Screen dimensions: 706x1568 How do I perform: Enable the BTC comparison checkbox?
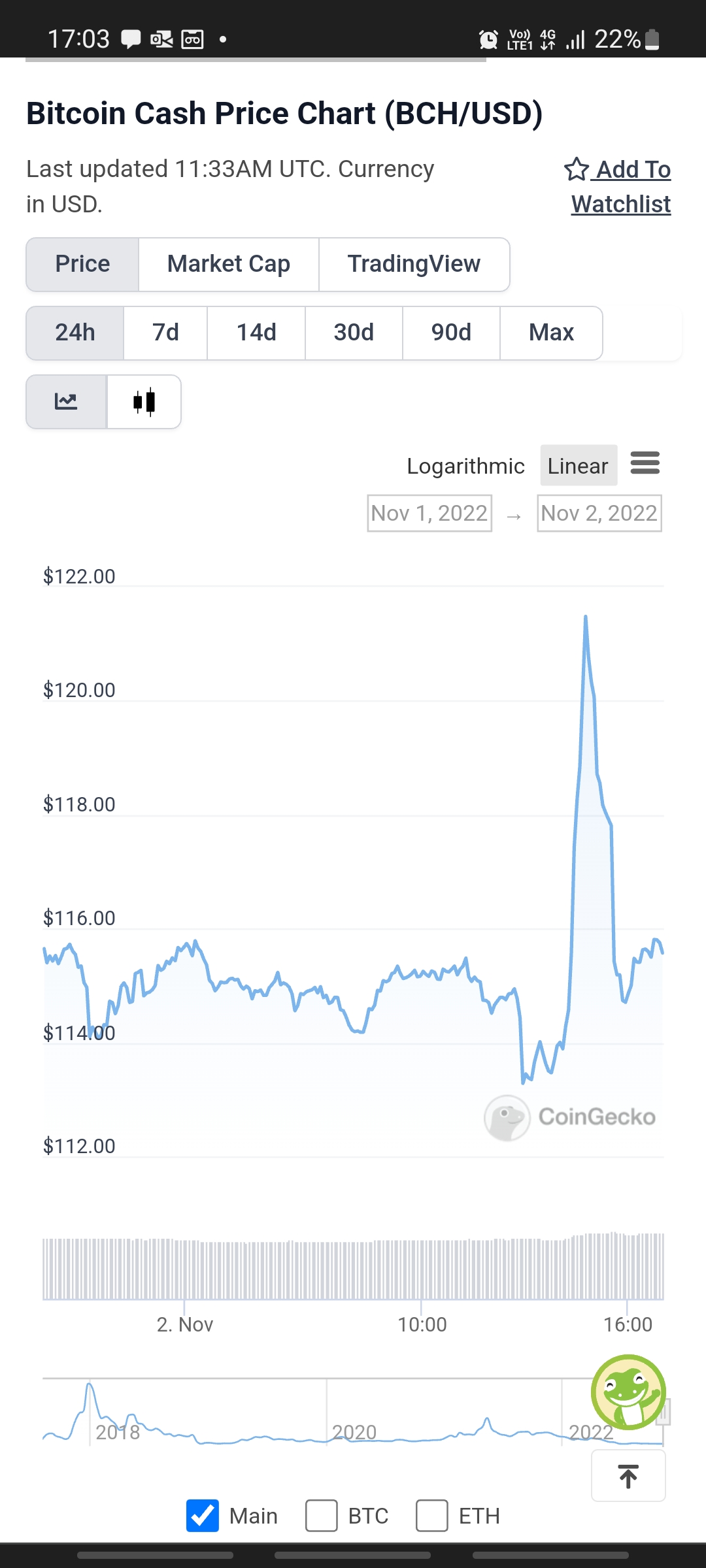point(322,1516)
